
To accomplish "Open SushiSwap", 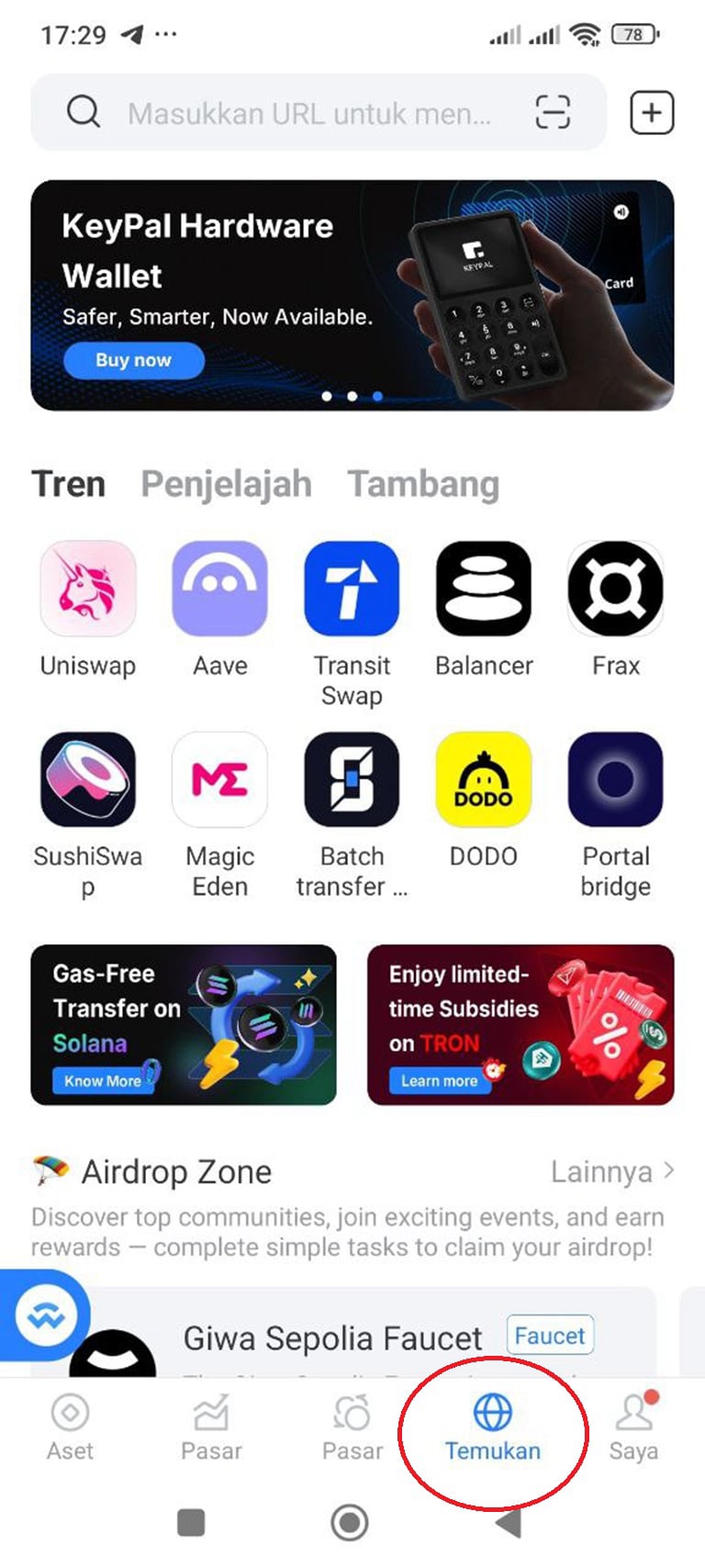I will click(88, 780).
